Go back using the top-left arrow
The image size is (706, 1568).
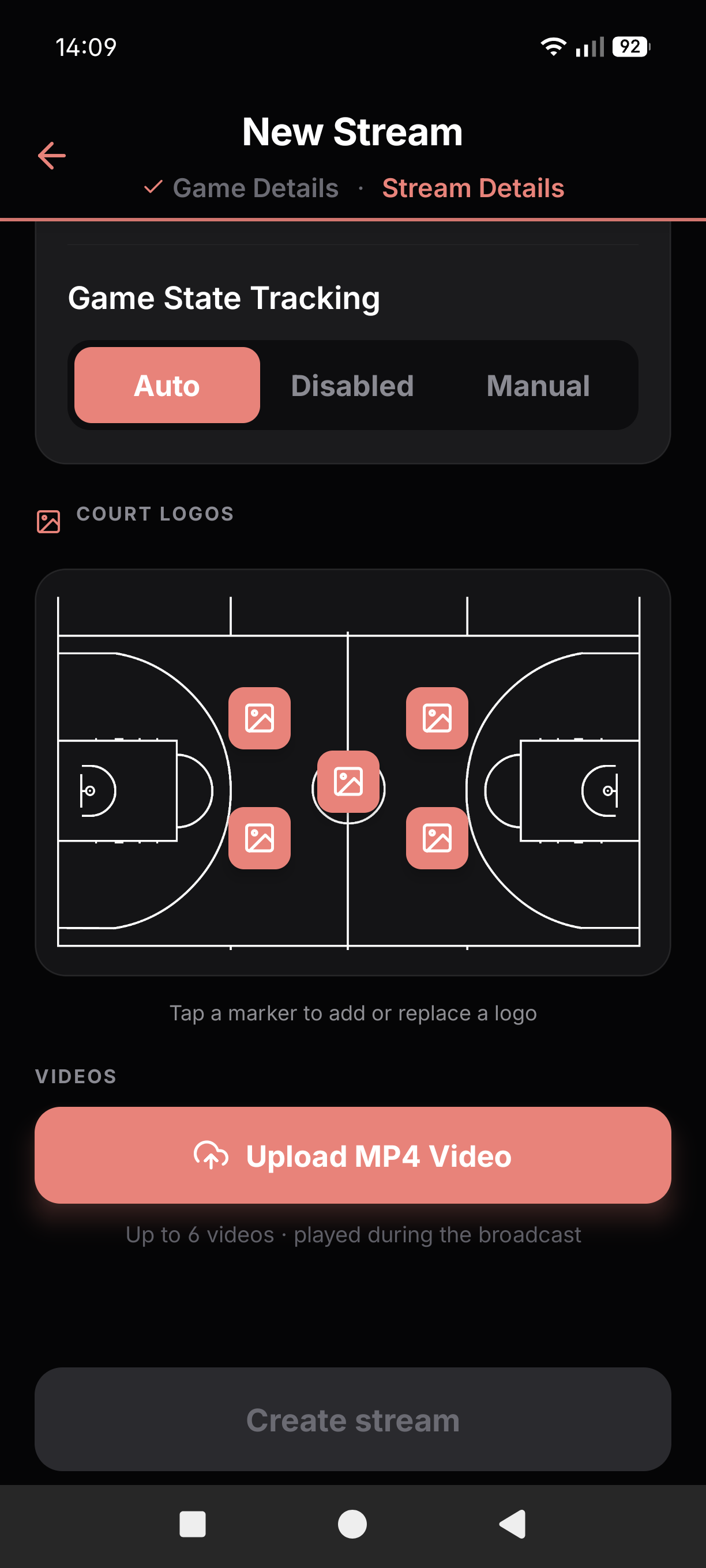[x=52, y=156]
